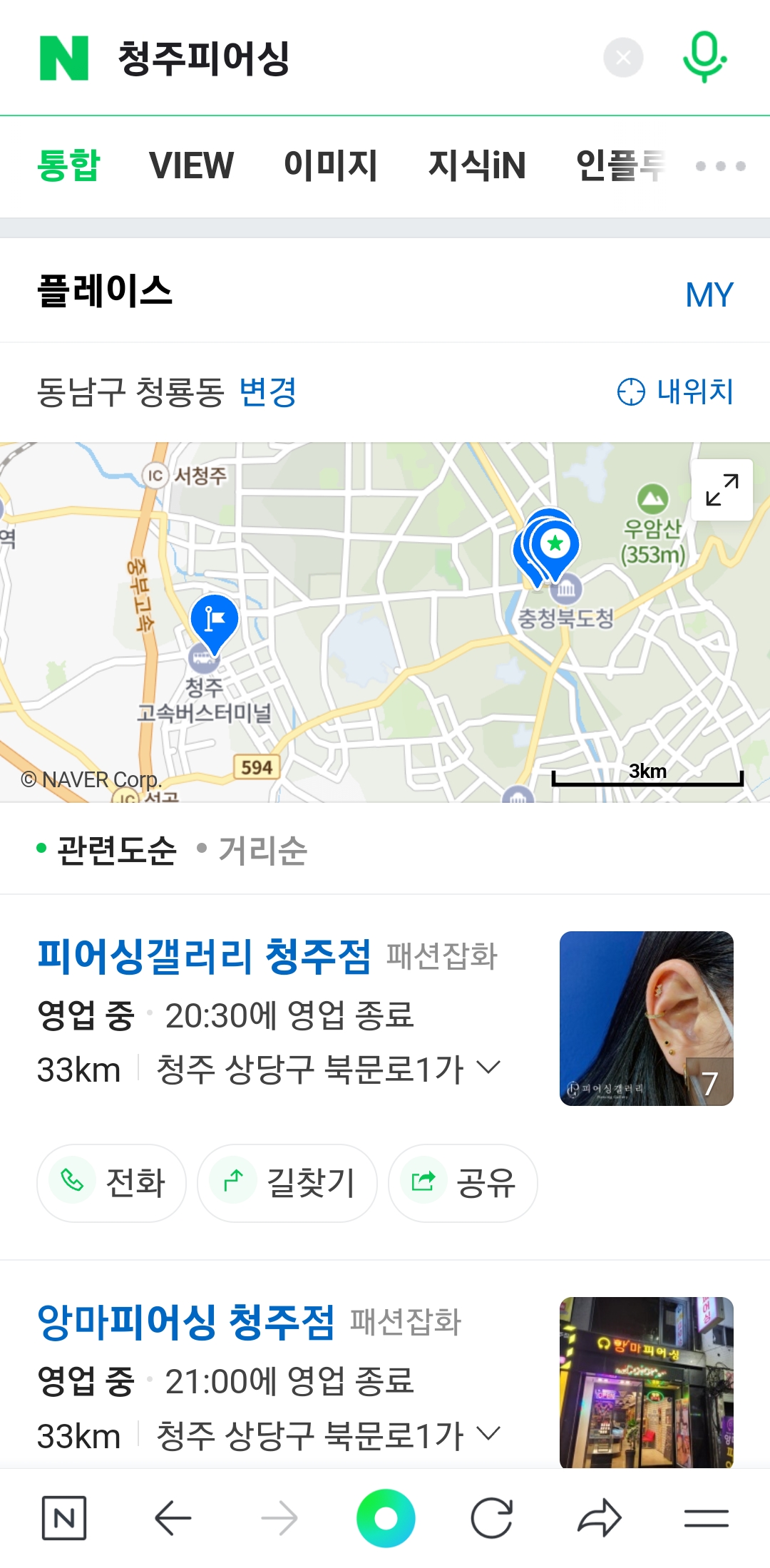Reload the page

tap(491, 1518)
